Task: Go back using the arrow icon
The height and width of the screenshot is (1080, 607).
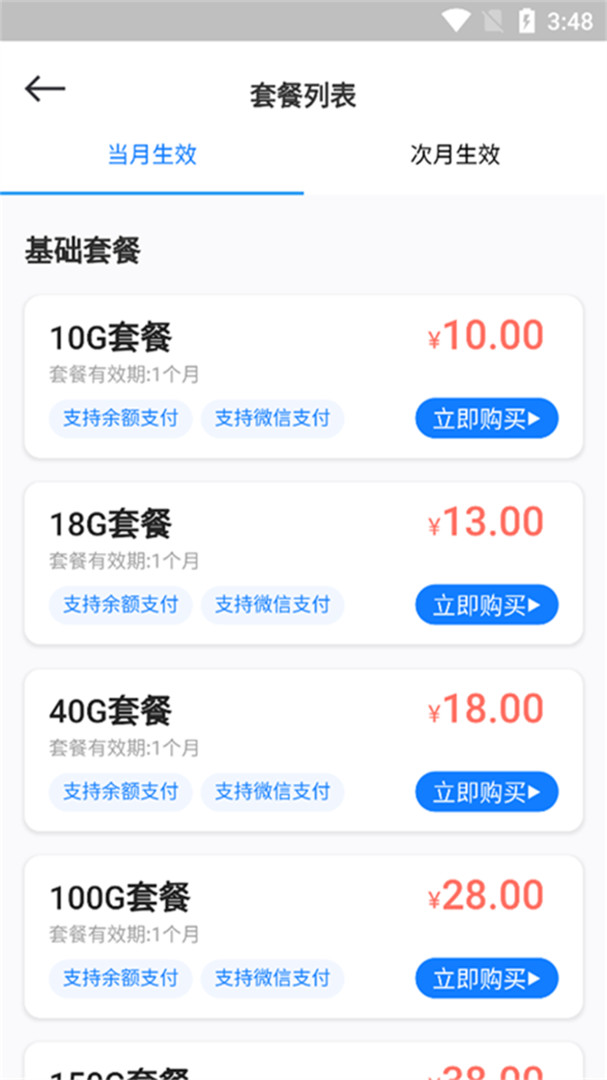Action: [45, 89]
